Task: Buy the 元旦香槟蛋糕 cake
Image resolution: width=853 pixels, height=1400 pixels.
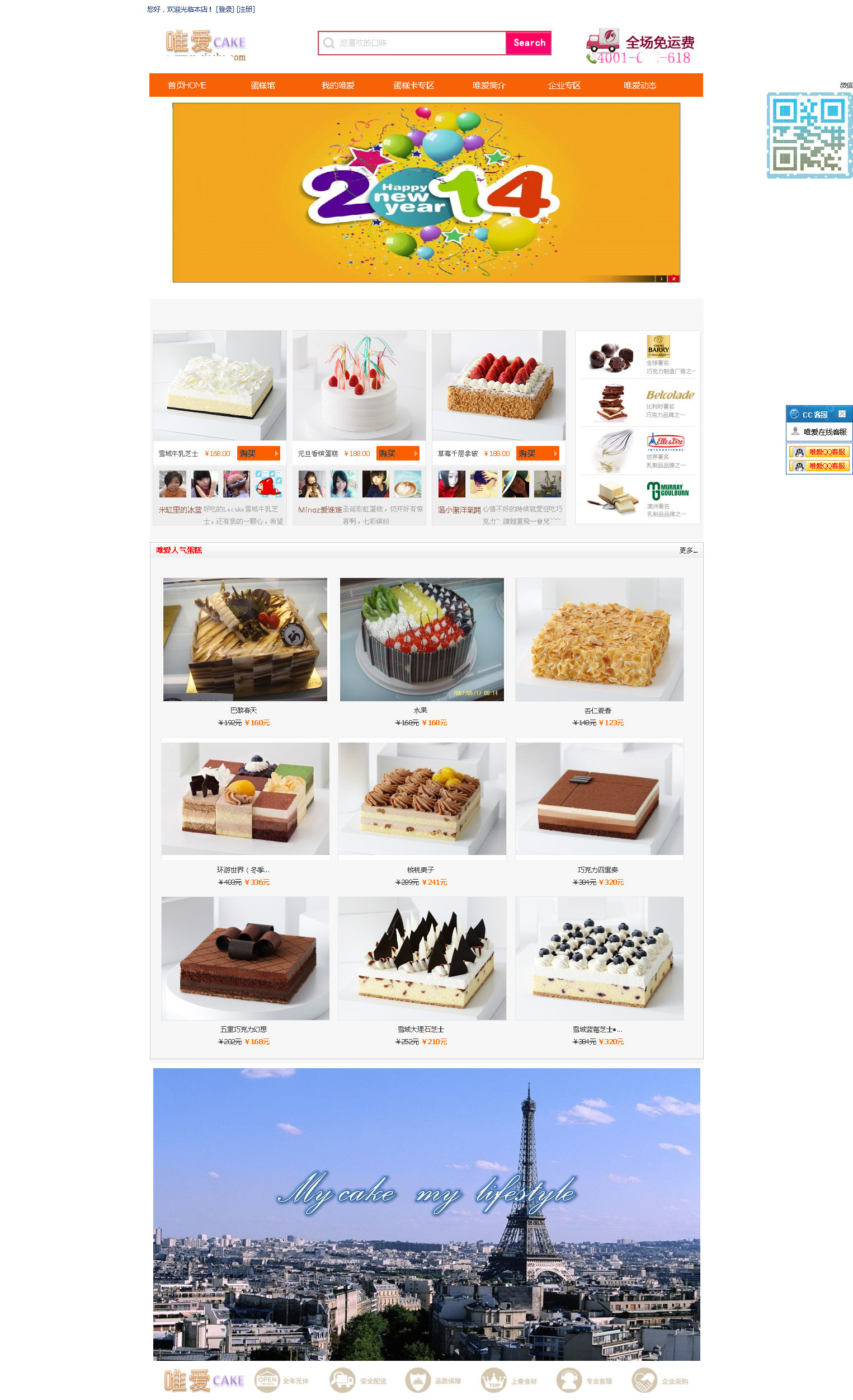Action: click(398, 454)
